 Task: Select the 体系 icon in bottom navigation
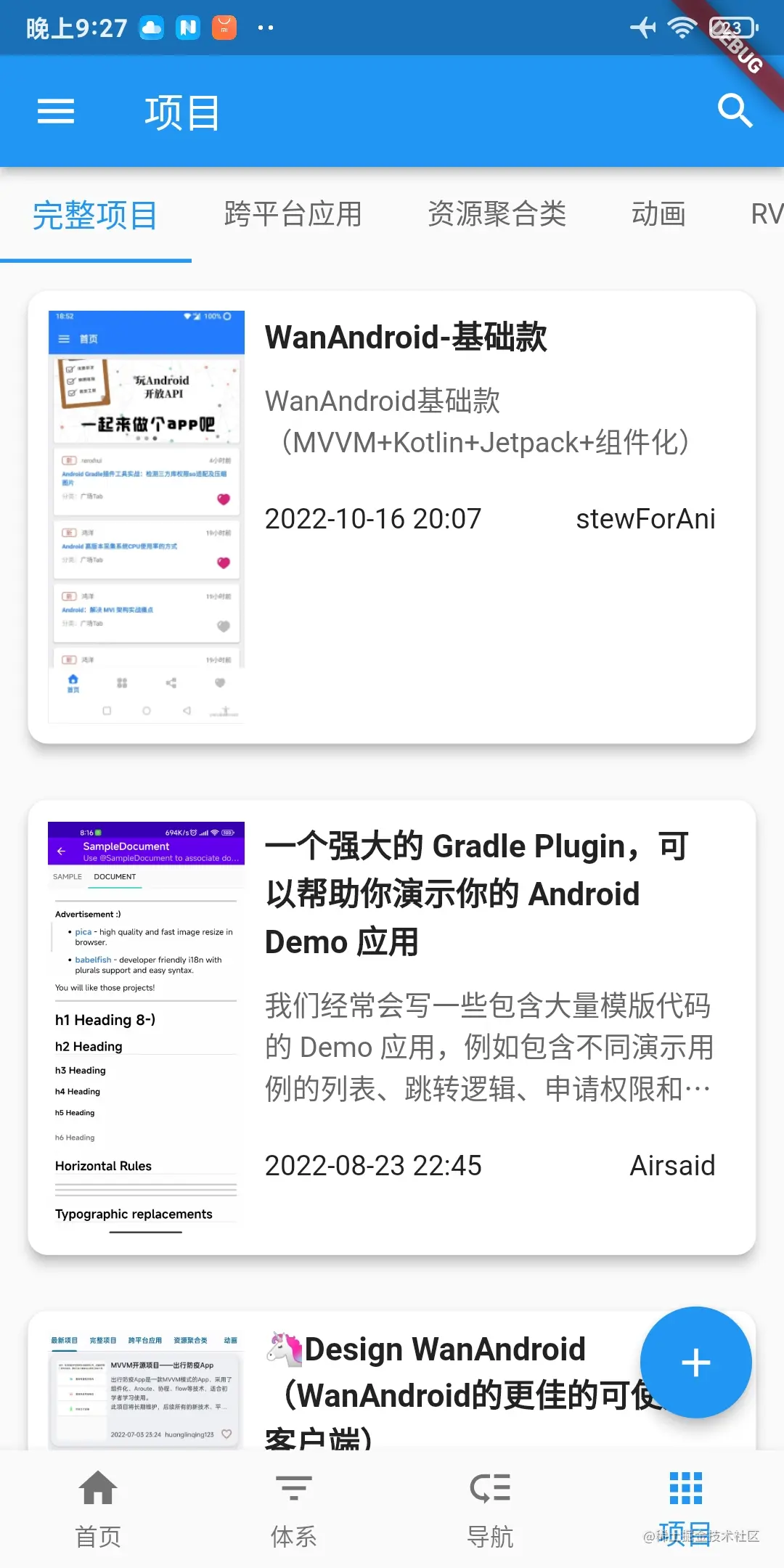pyautogui.click(x=293, y=1504)
